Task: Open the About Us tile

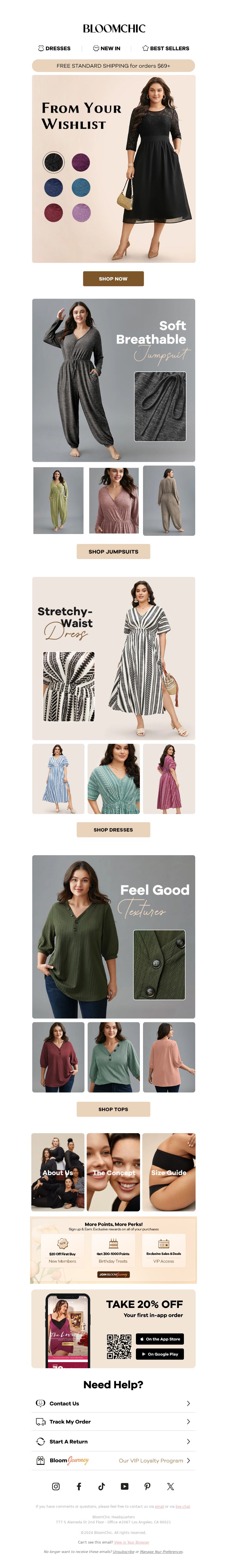Action: coord(58,1172)
